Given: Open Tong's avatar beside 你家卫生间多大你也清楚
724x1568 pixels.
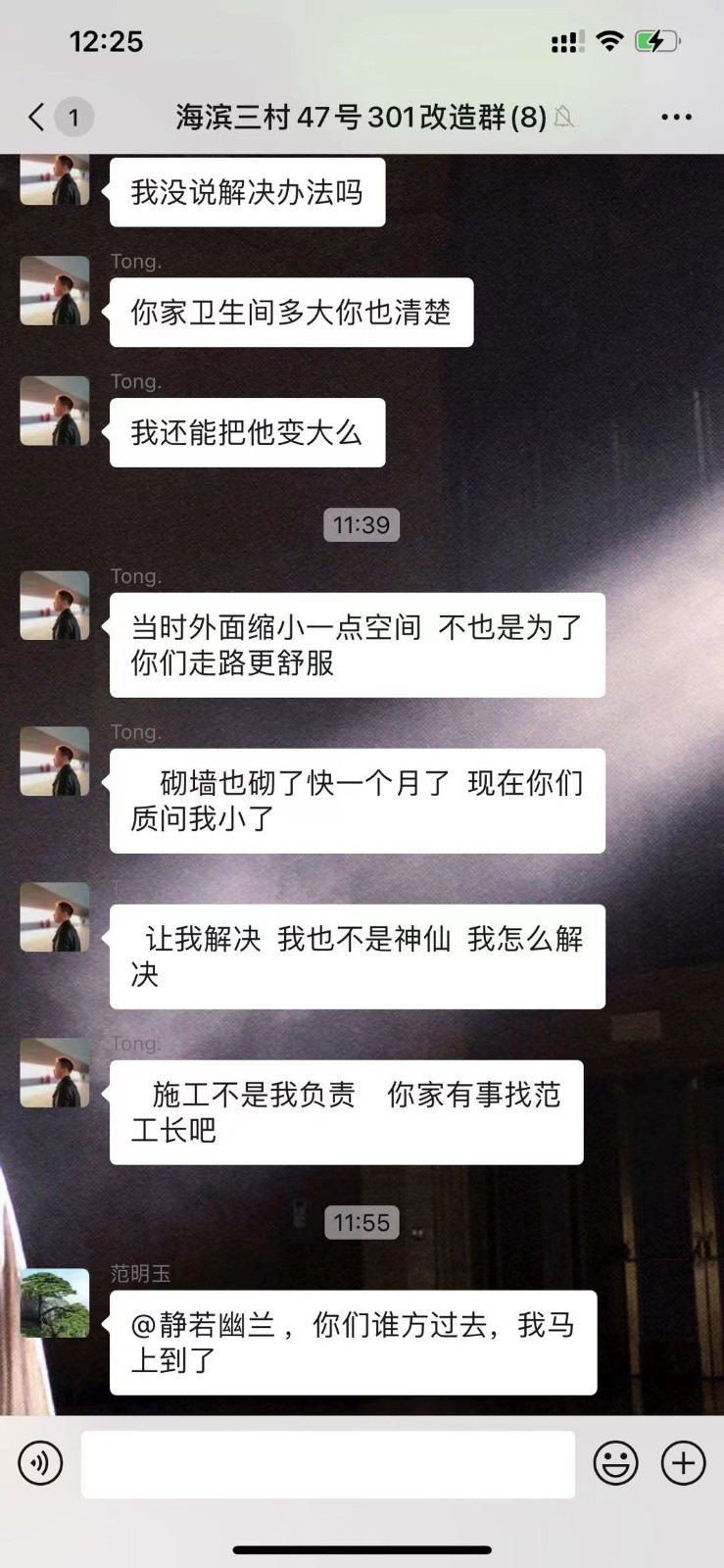Looking at the screenshot, I should pyautogui.click(x=55, y=291).
